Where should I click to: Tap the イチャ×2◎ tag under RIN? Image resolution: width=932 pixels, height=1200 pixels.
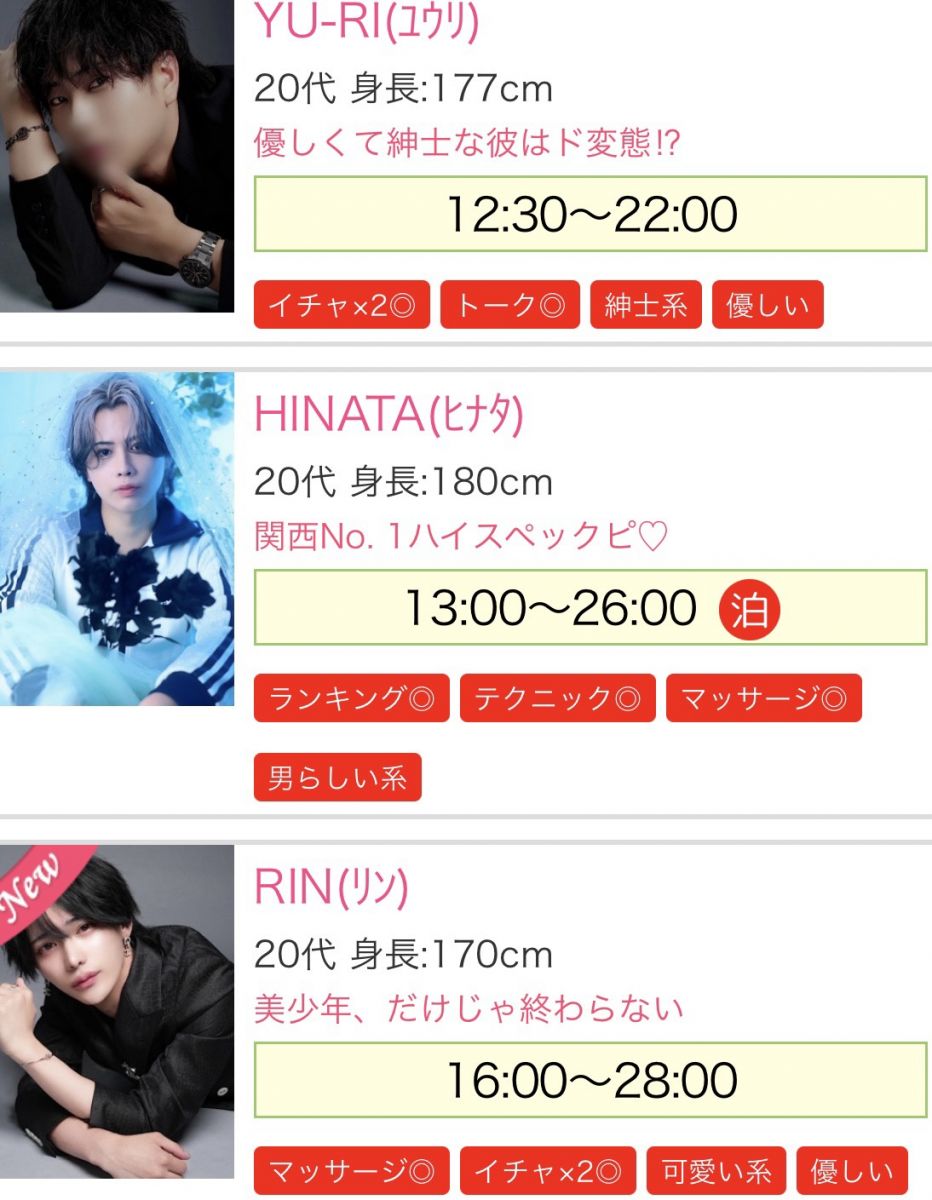547,1171
